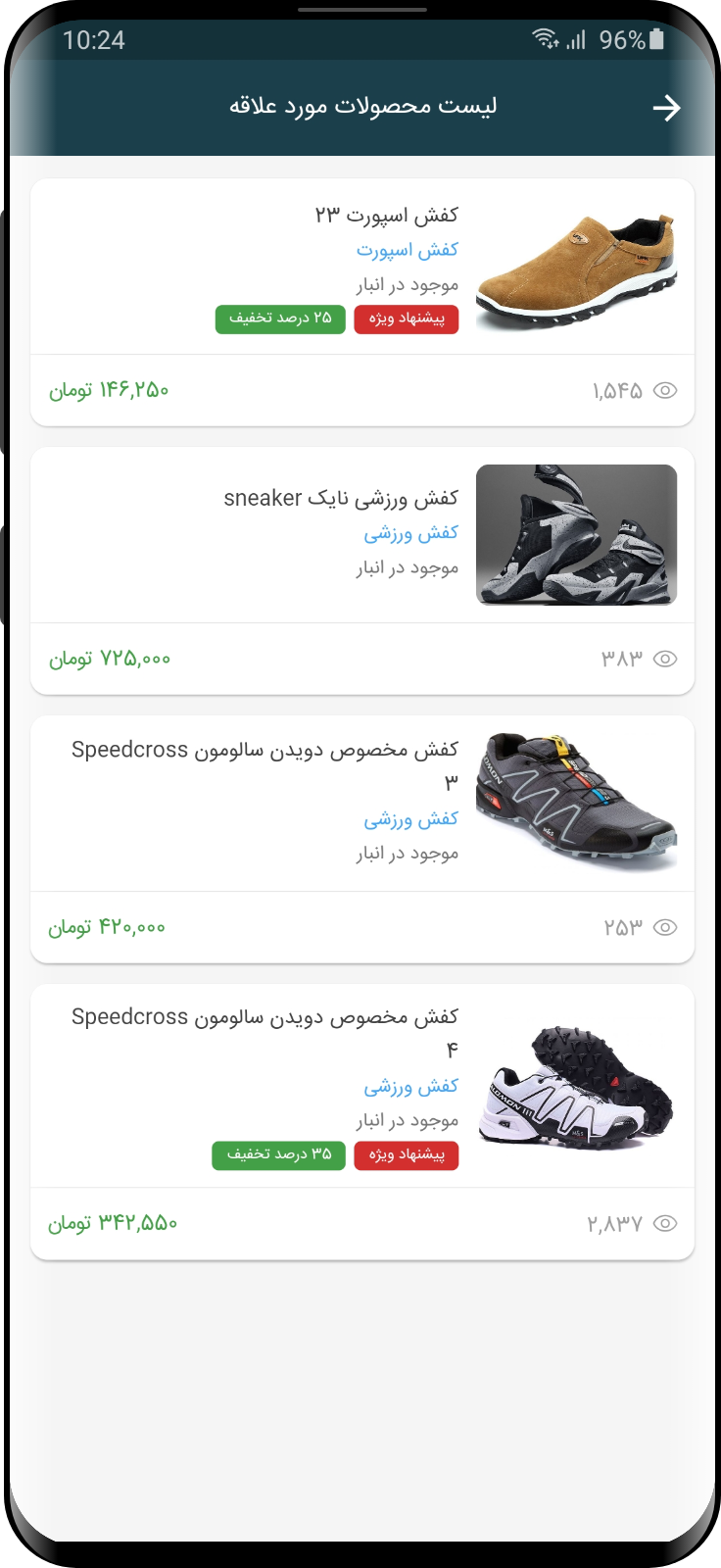The height and width of the screenshot is (1568, 721).
Task: Tap the کفش اسپورت category link
Action: click(x=408, y=250)
